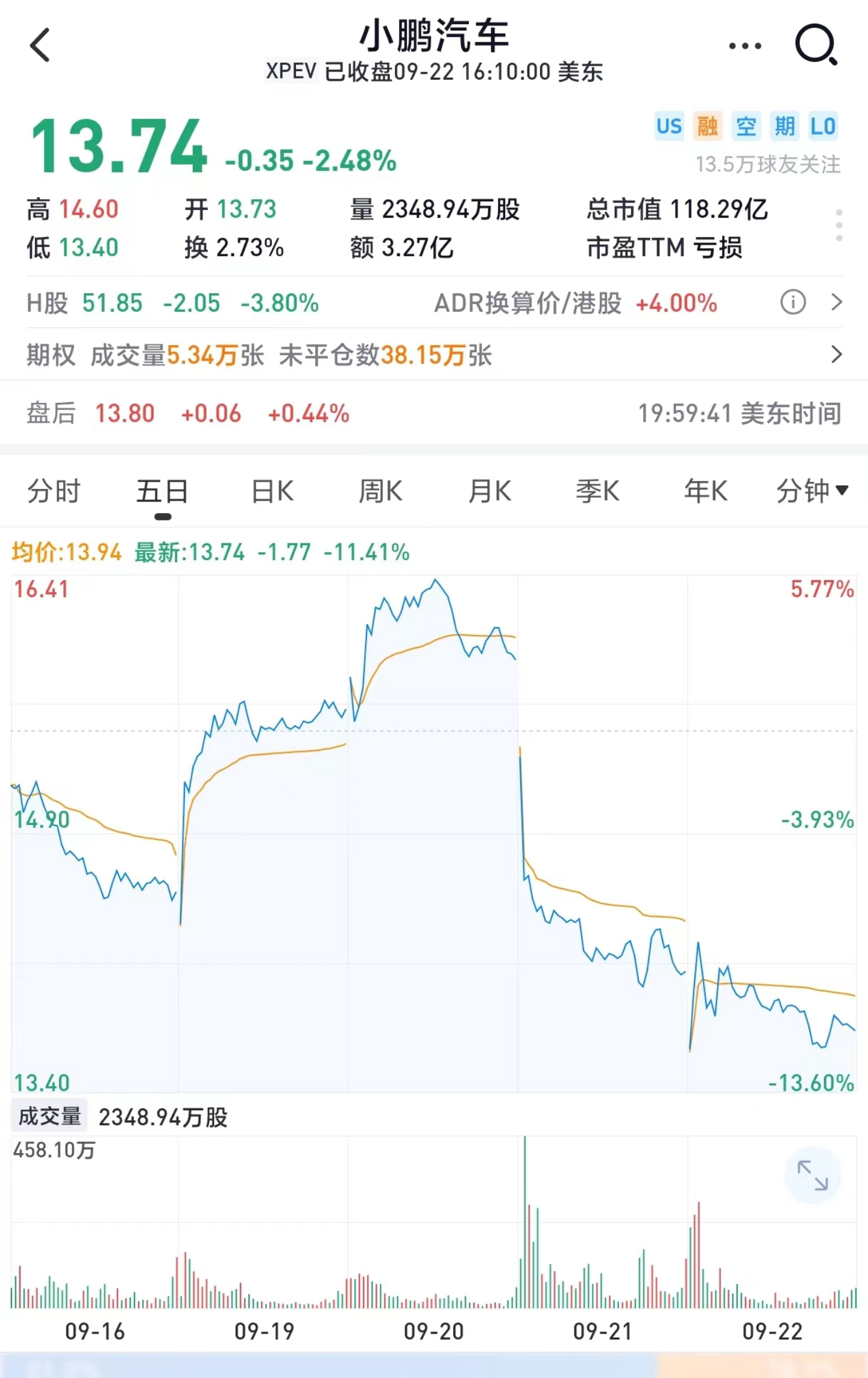Tap the 期 options badge
This screenshot has width=868, height=1378.
pos(785,127)
